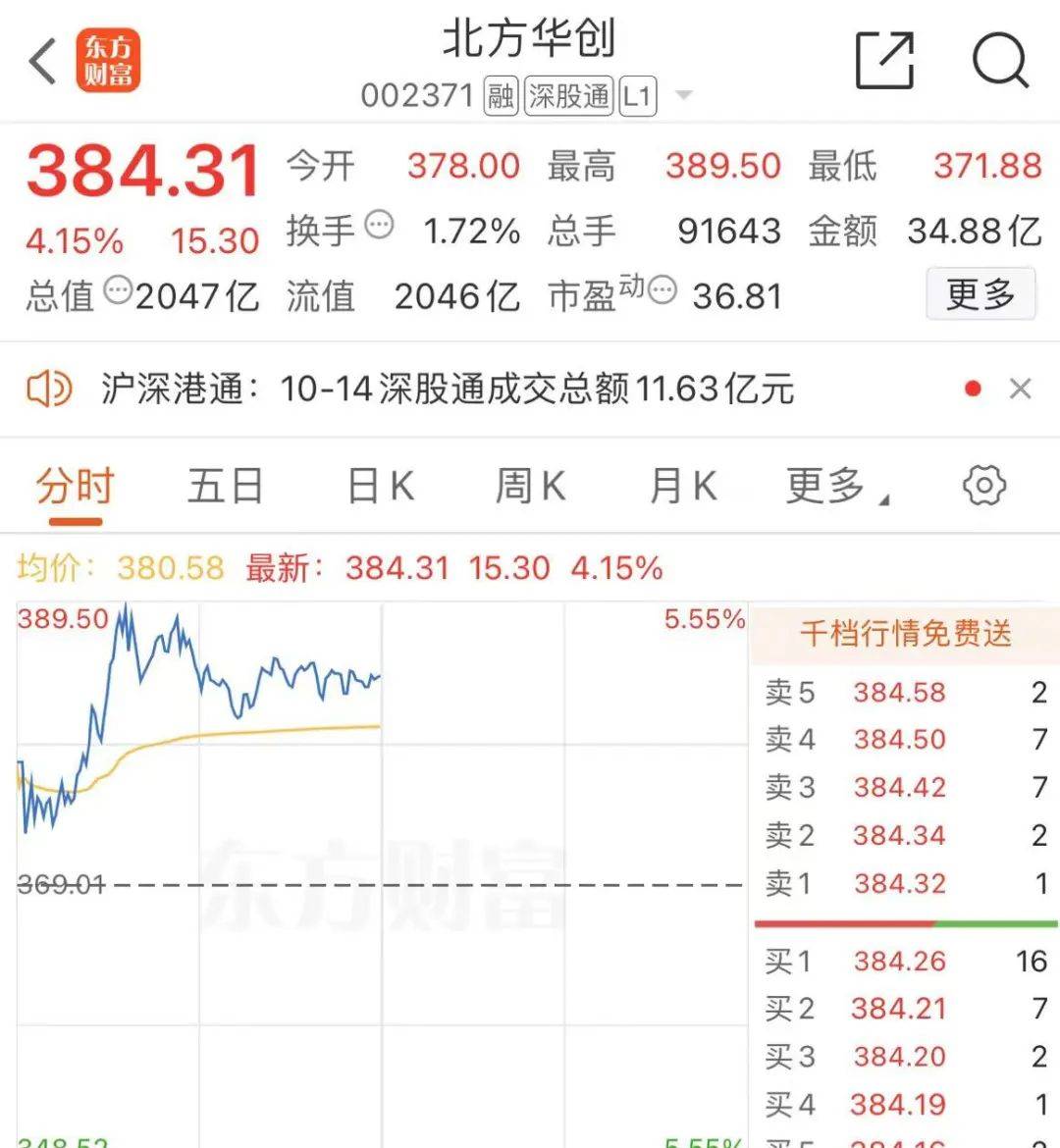
Task: Tap the 更多 button in the quote area
Action: tap(980, 293)
